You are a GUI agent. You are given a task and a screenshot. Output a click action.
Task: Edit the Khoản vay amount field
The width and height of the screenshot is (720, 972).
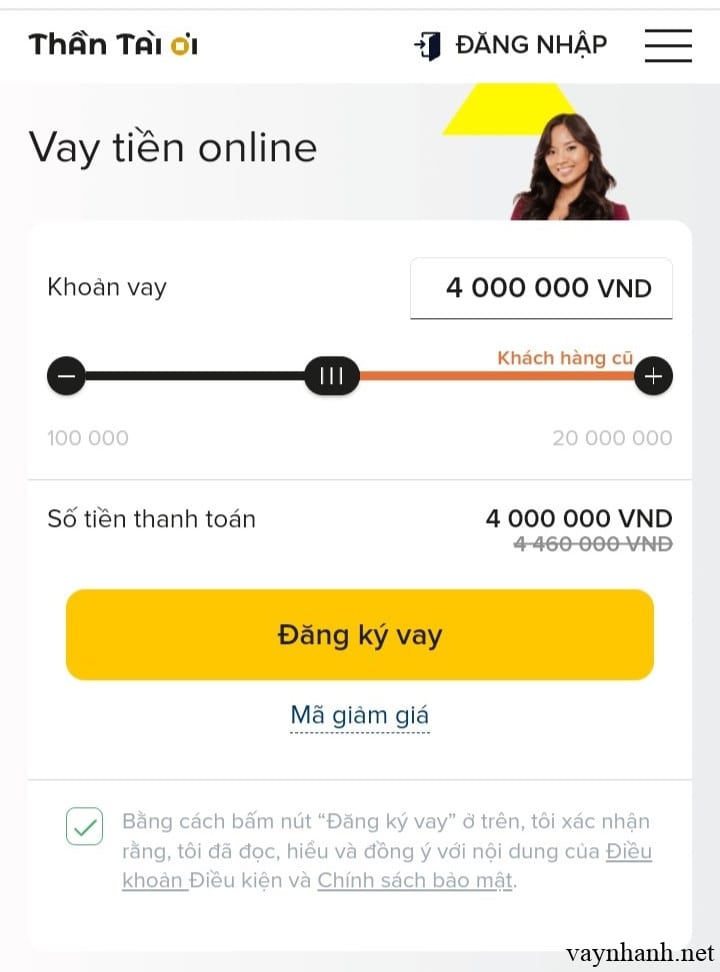point(541,289)
